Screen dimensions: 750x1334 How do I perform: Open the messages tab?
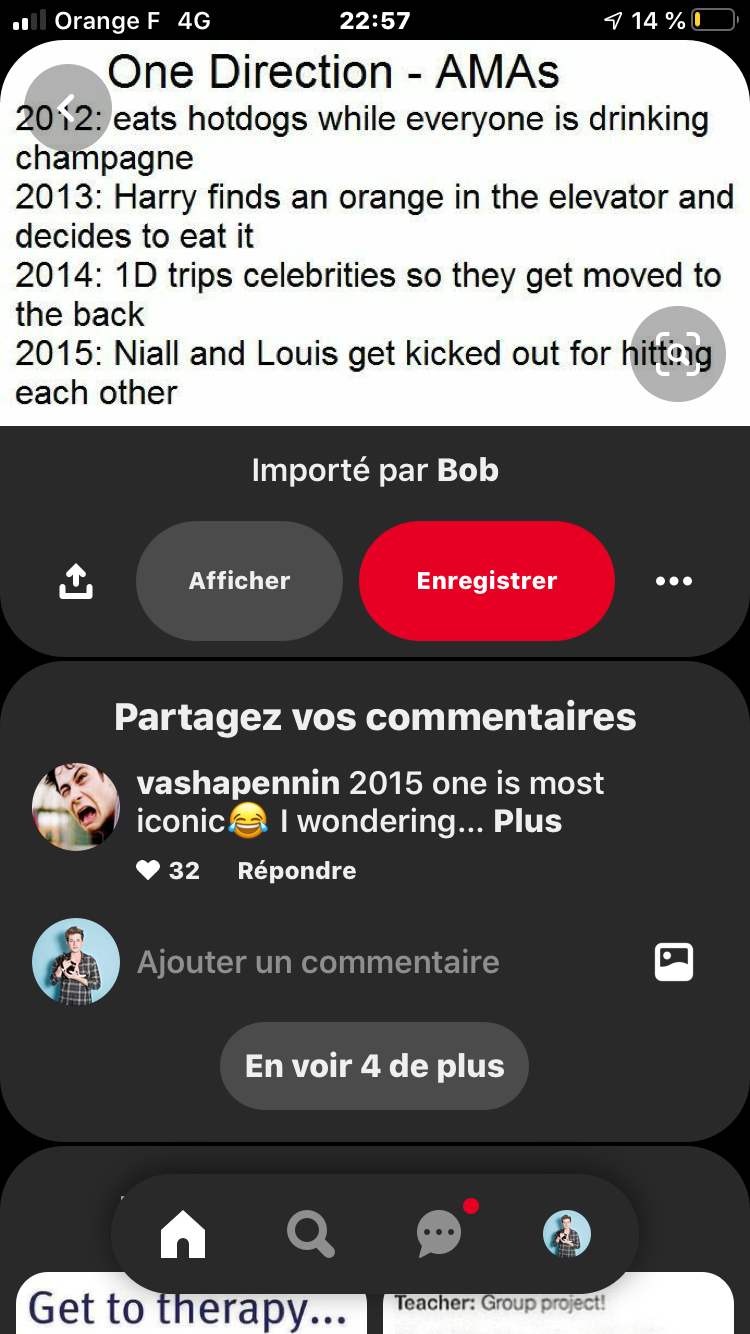point(439,1235)
